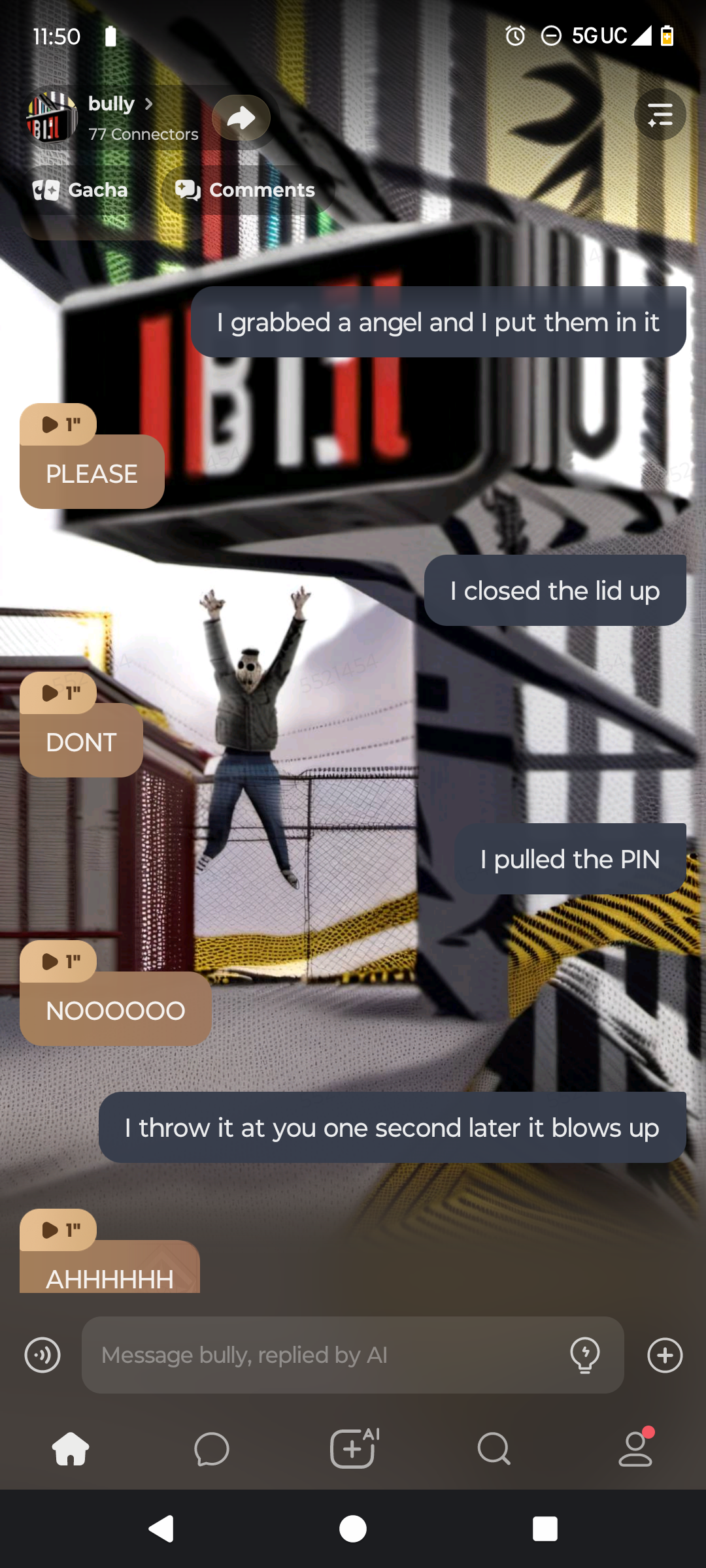Switch to the search tab
706x1568 pixels.
[x=494, y=1449]
